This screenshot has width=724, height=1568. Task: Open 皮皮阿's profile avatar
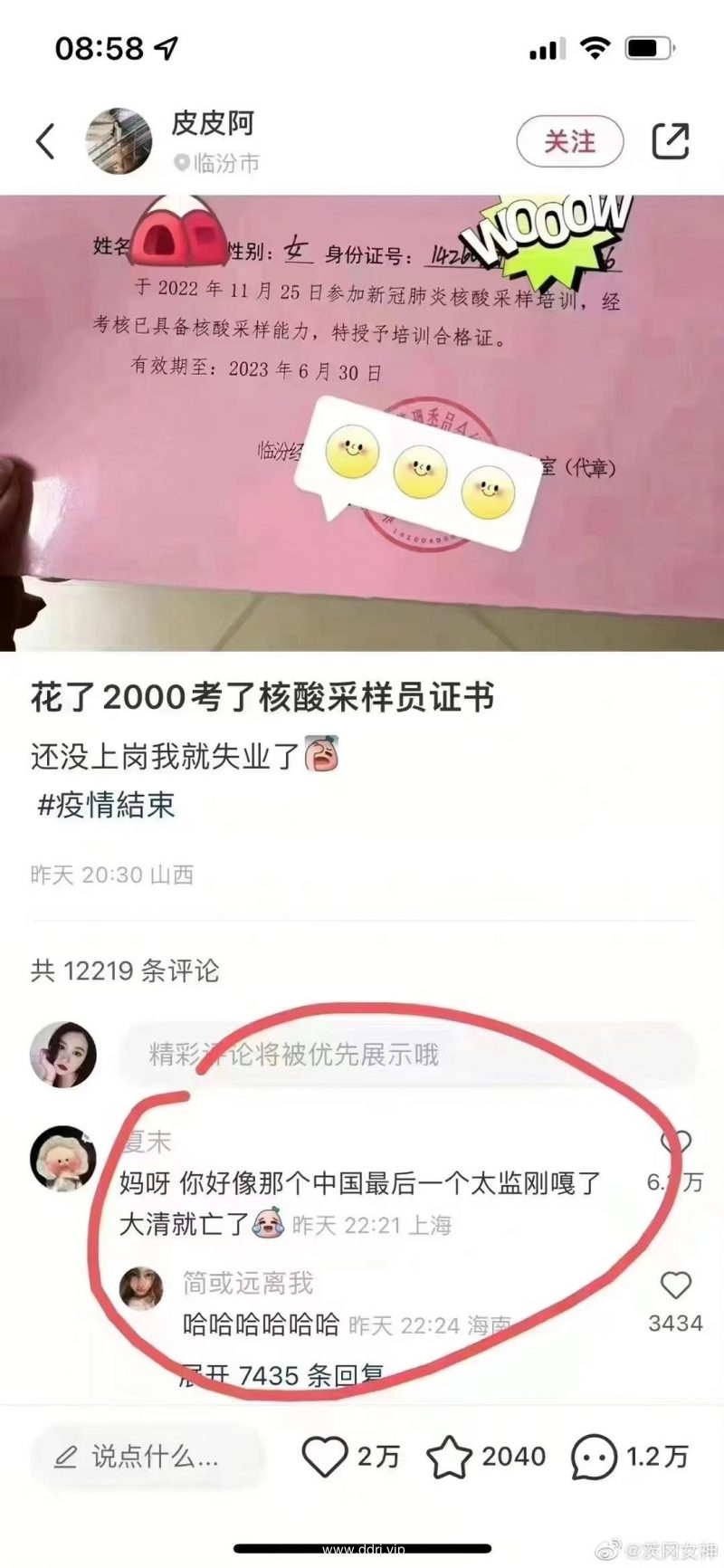click(x=118, y=141)
